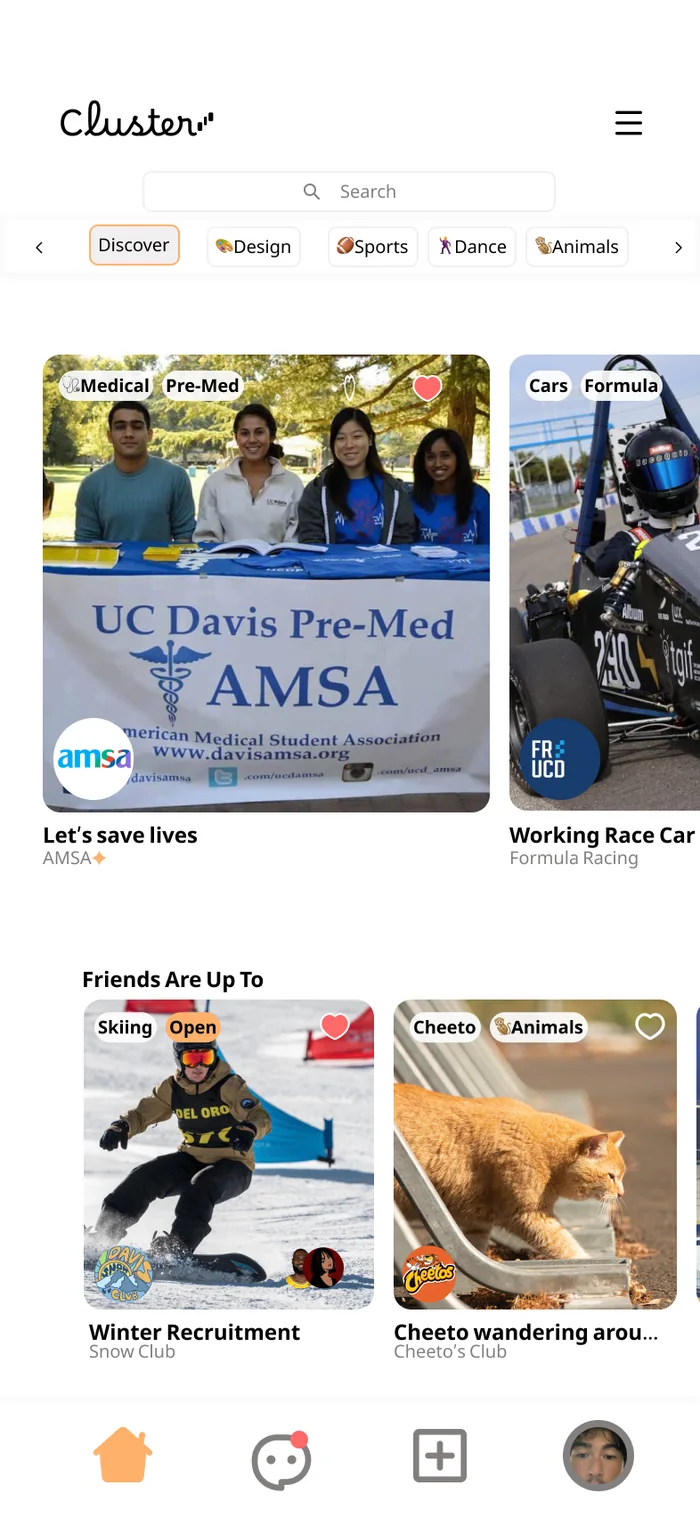Open the AMSA Let's save lives card
Screen dimensions: 700x1518
point(266,583)
